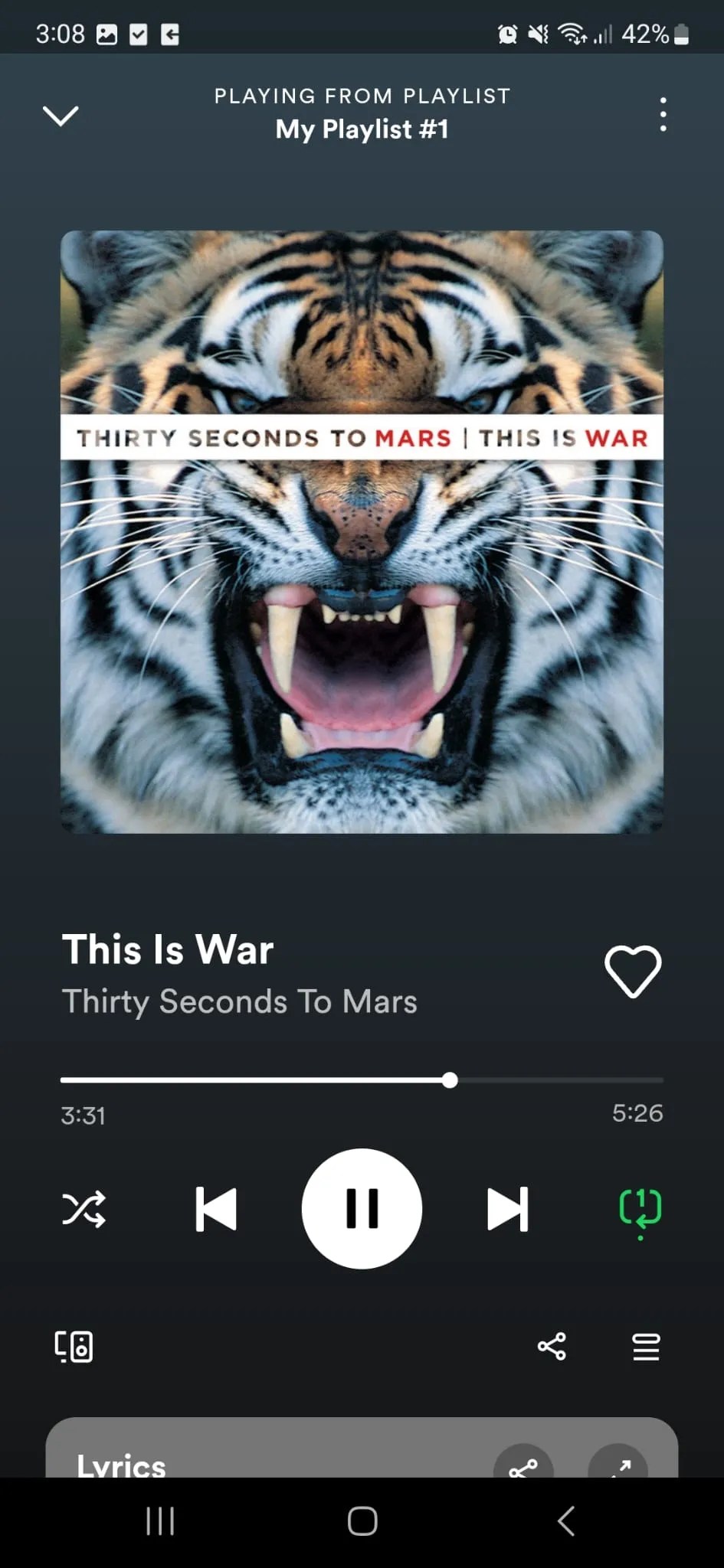Toggle shuffle mode
Screen dimensions: 724x1568
84,1209
